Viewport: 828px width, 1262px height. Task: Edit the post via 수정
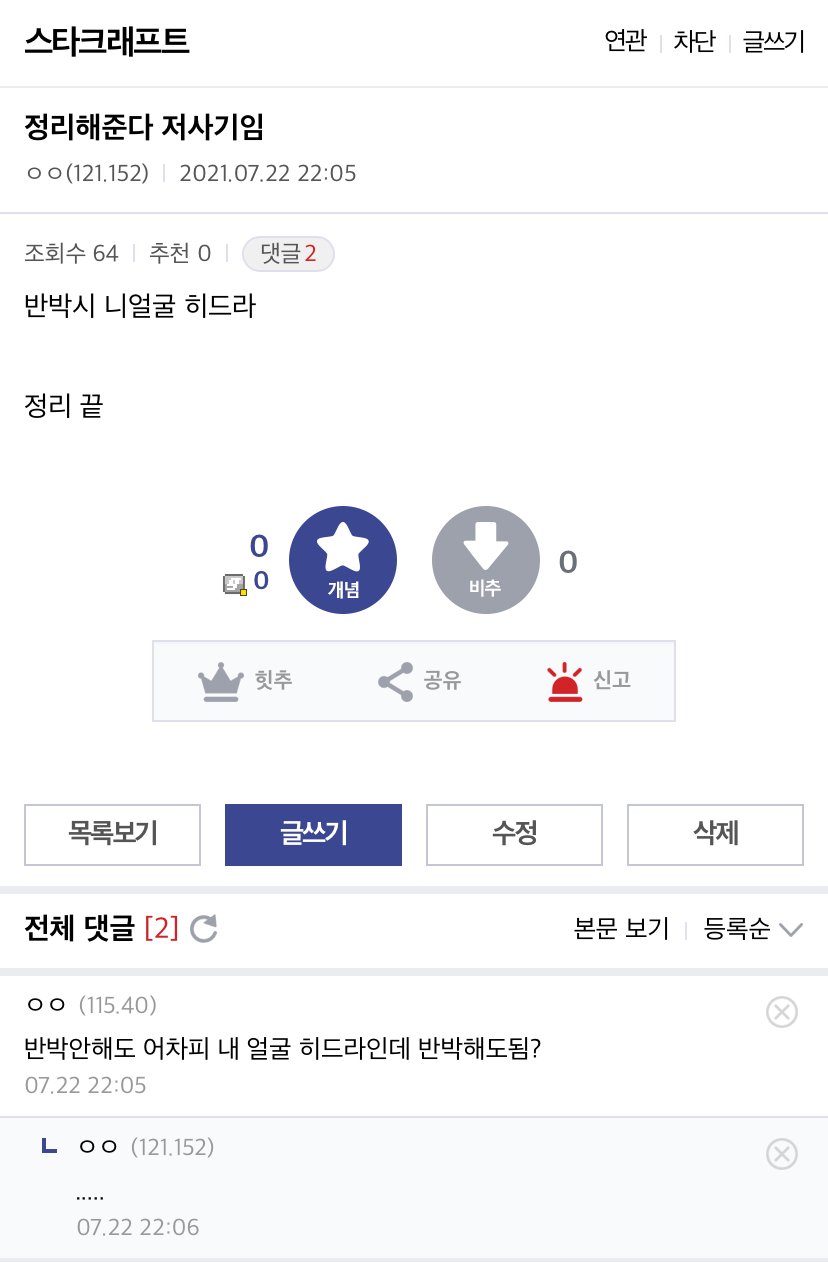[514, 834]
